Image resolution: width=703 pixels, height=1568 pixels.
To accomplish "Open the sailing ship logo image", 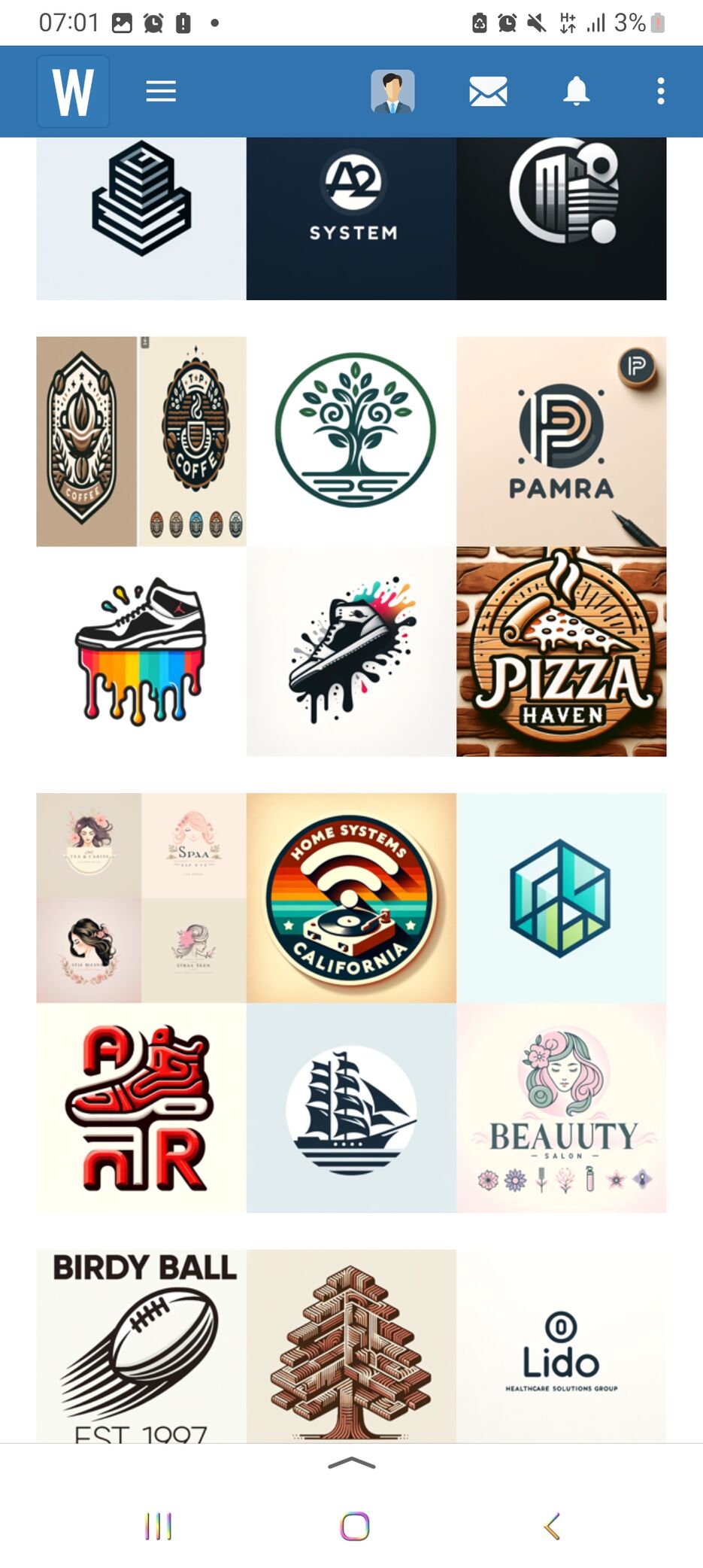I will pyautogui.click(x=351, y=1108).
